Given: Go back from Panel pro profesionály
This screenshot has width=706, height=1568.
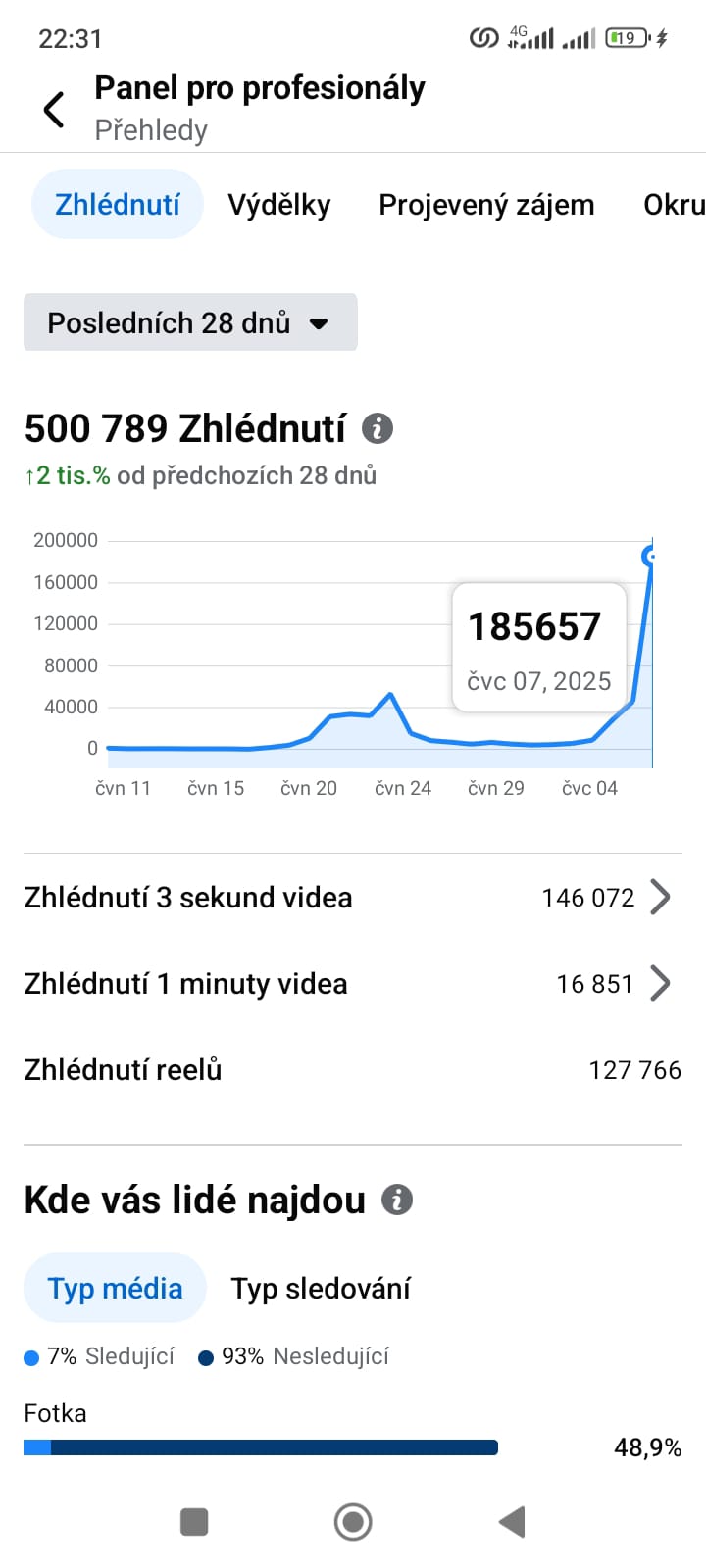Looking at the screenshot, I should [55, 110].
